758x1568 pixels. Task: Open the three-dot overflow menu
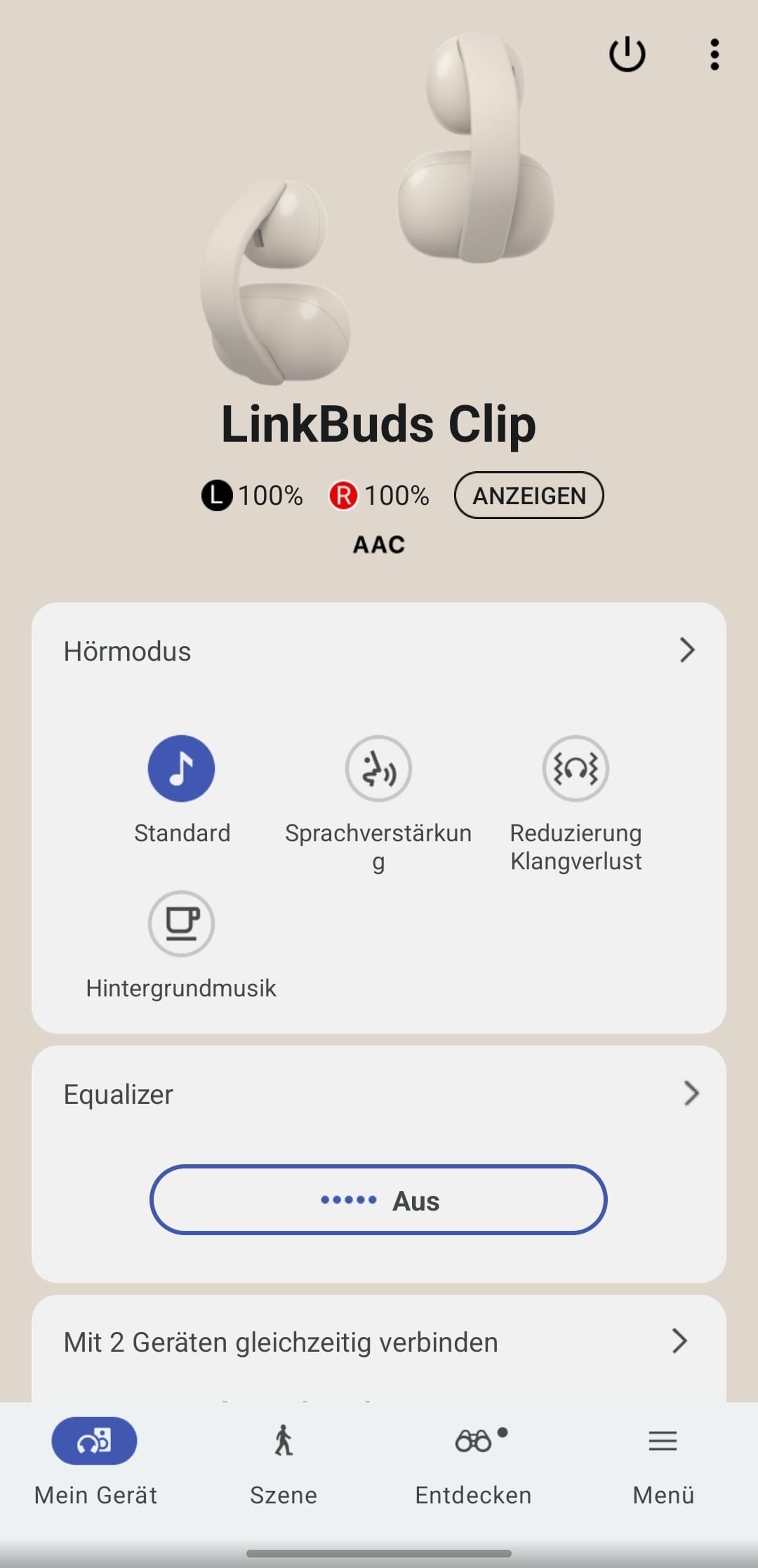pos(714,54)
